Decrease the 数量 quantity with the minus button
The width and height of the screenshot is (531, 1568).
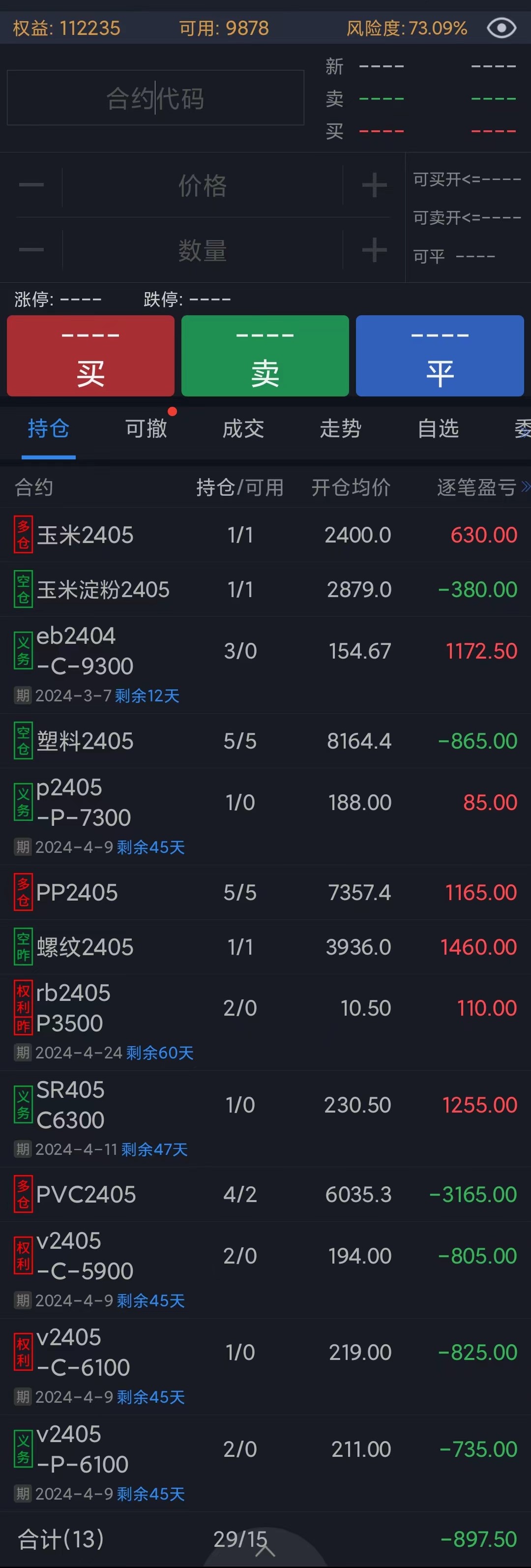[x=31, y=249]
